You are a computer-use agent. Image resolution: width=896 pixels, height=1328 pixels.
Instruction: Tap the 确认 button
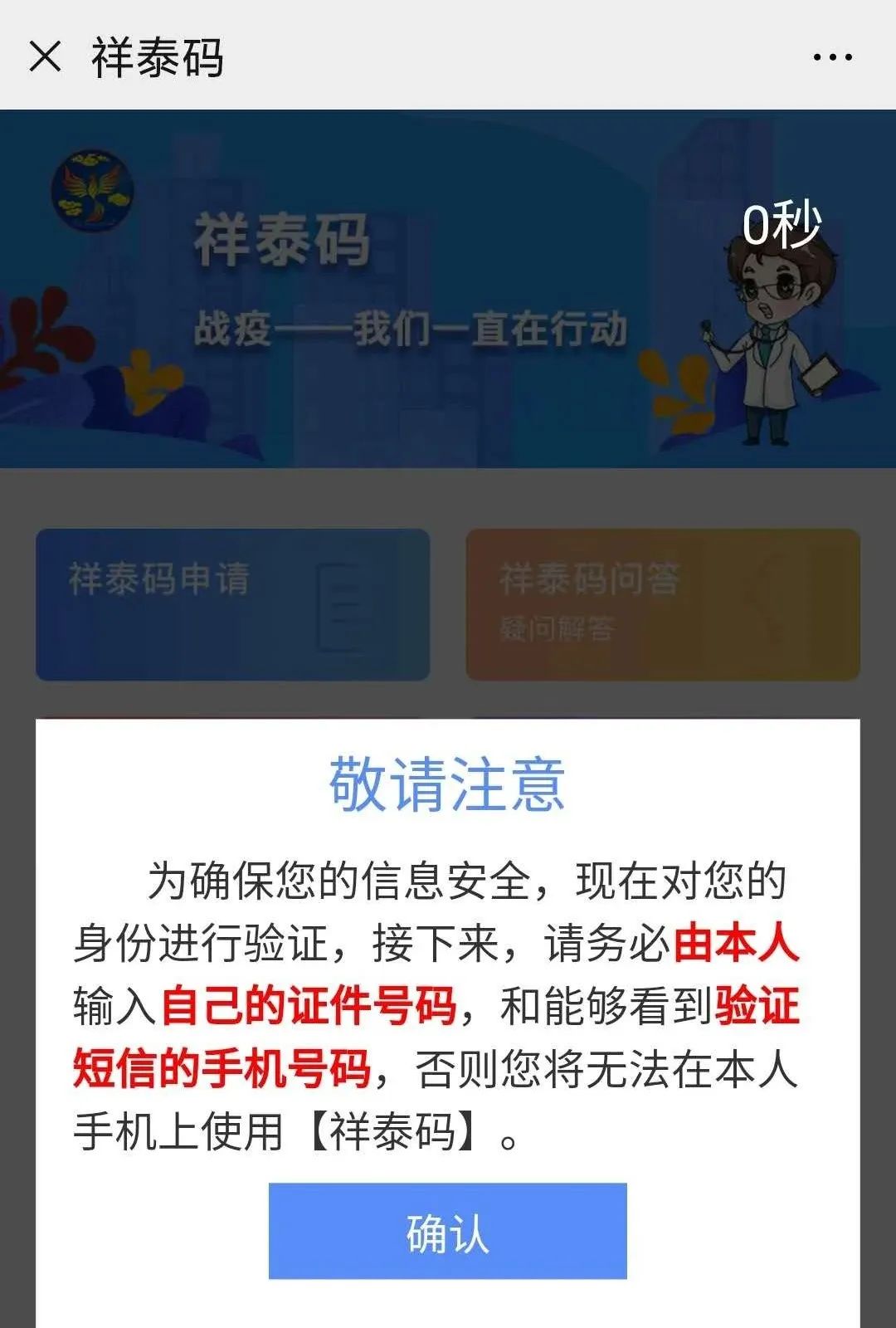point(447,1231)
